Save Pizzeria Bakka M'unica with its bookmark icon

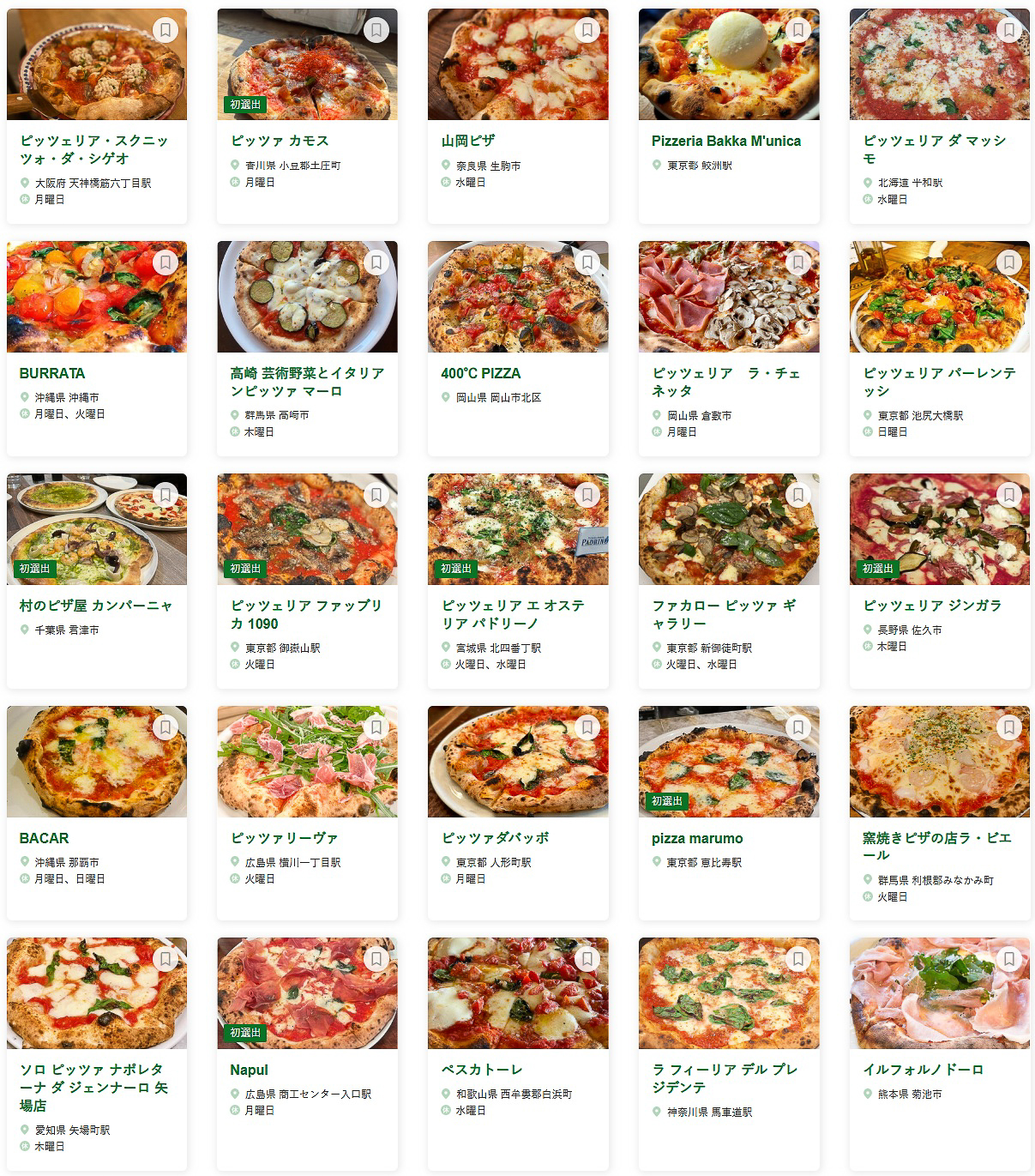(x=797, y=30)
